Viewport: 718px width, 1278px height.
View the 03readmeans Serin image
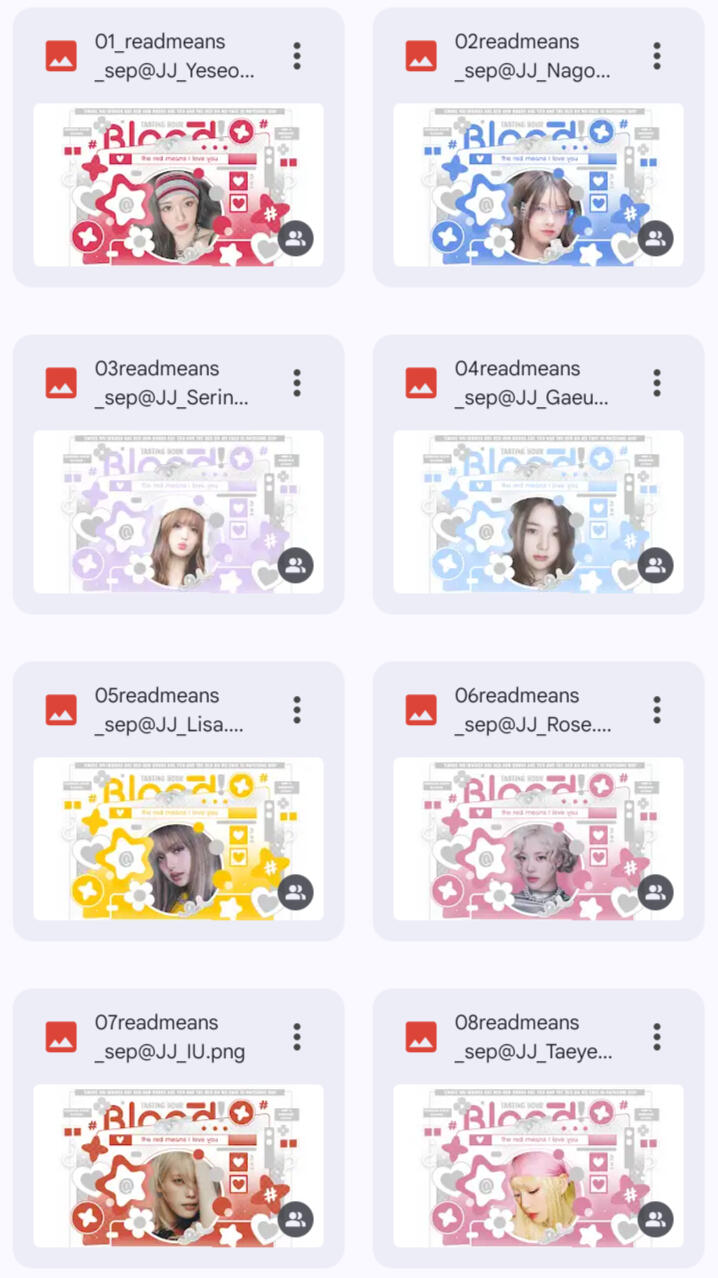coord(178,512)
